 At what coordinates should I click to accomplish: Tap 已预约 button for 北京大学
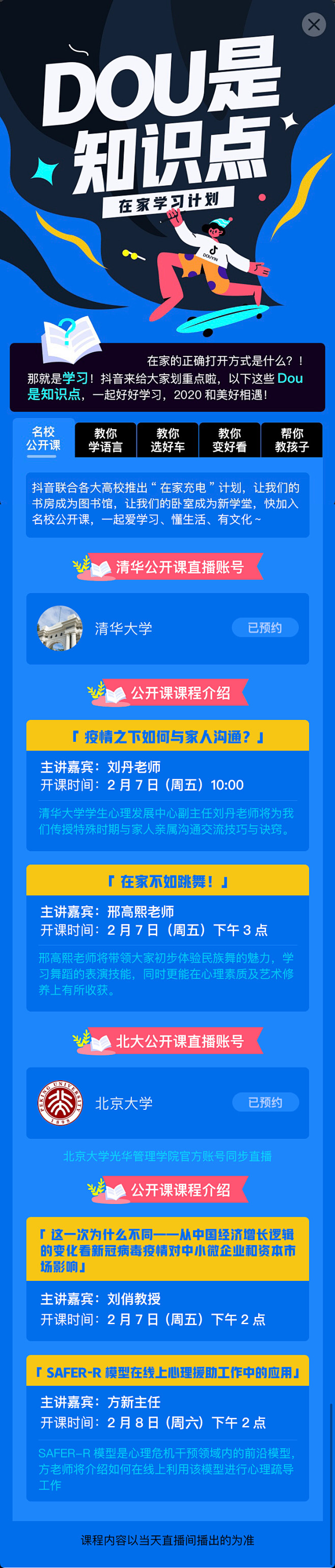pyautogui.click(x=265, y=1102)
